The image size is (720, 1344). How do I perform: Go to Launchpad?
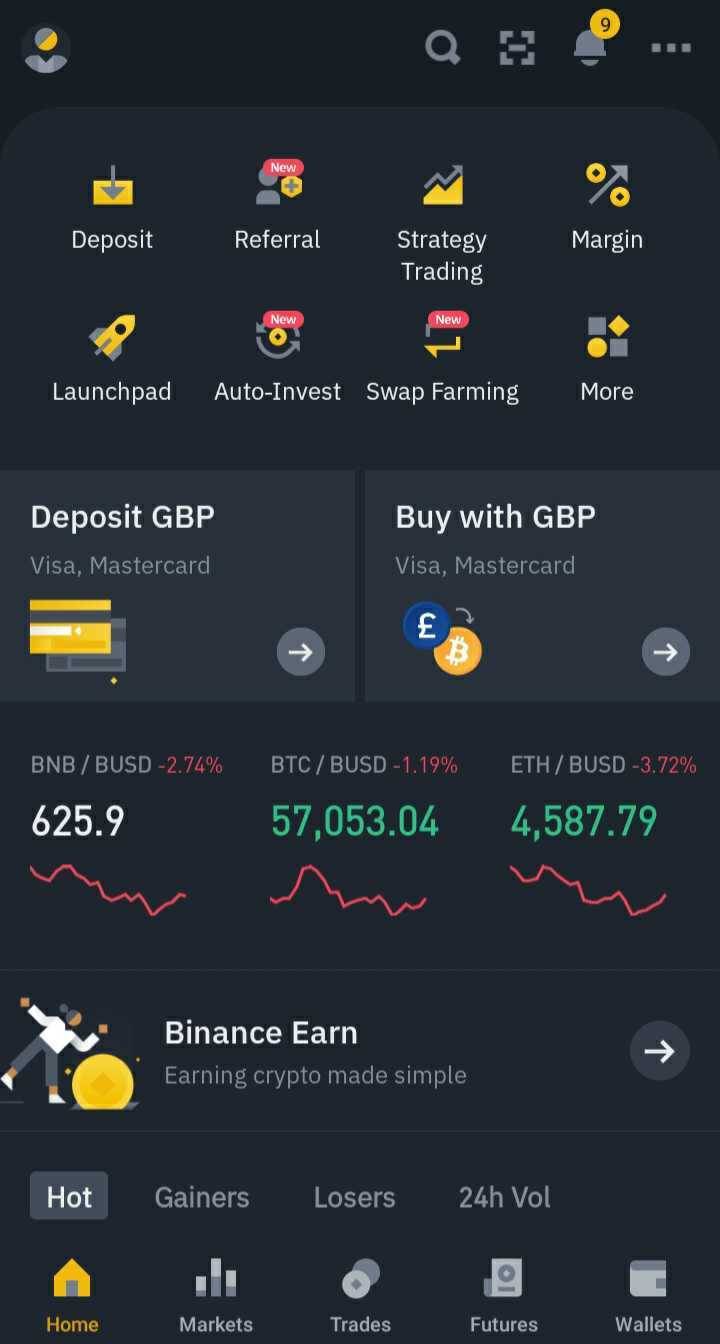click(x=112, y=360)
